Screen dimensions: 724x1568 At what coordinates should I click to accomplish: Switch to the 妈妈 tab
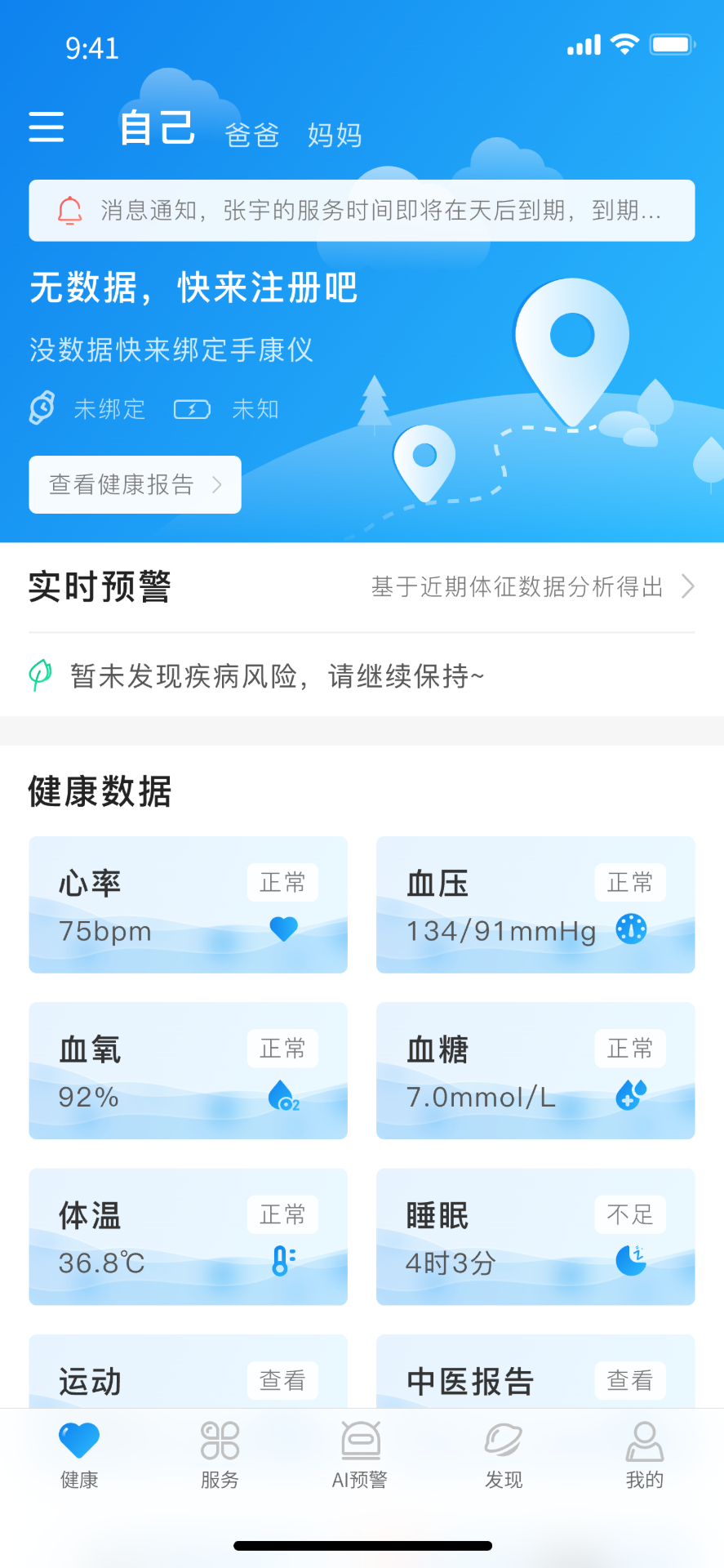pos(335,135)
